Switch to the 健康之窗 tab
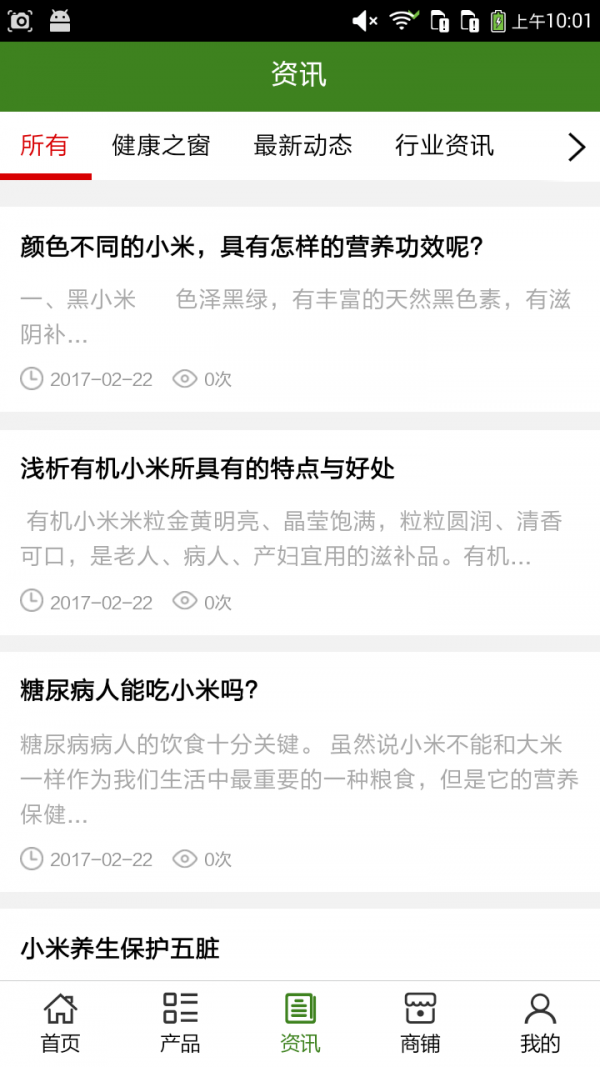This screenshot has height=1067, width=600. pyautogui.click(x=161, y=146)
